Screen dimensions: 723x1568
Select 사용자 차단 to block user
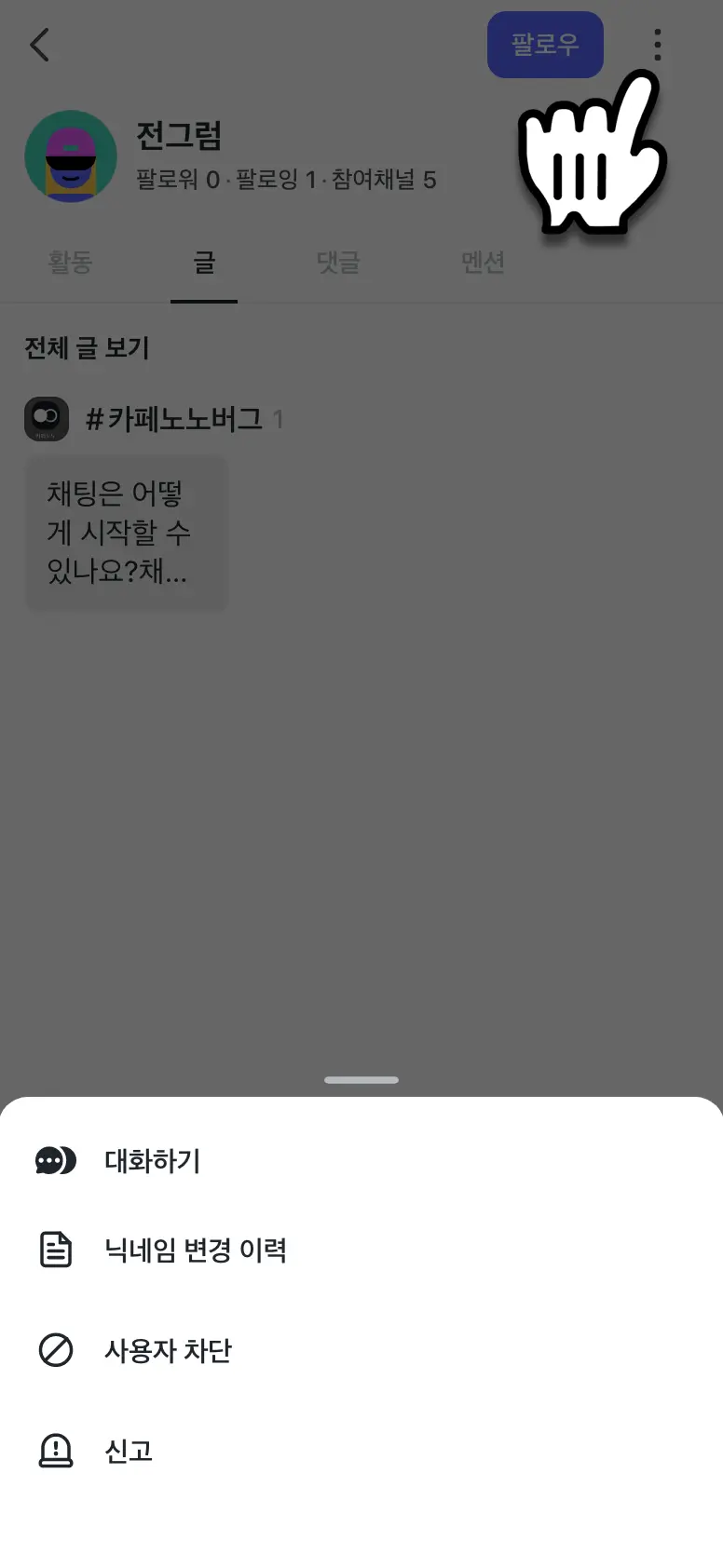click(168, 1350)
